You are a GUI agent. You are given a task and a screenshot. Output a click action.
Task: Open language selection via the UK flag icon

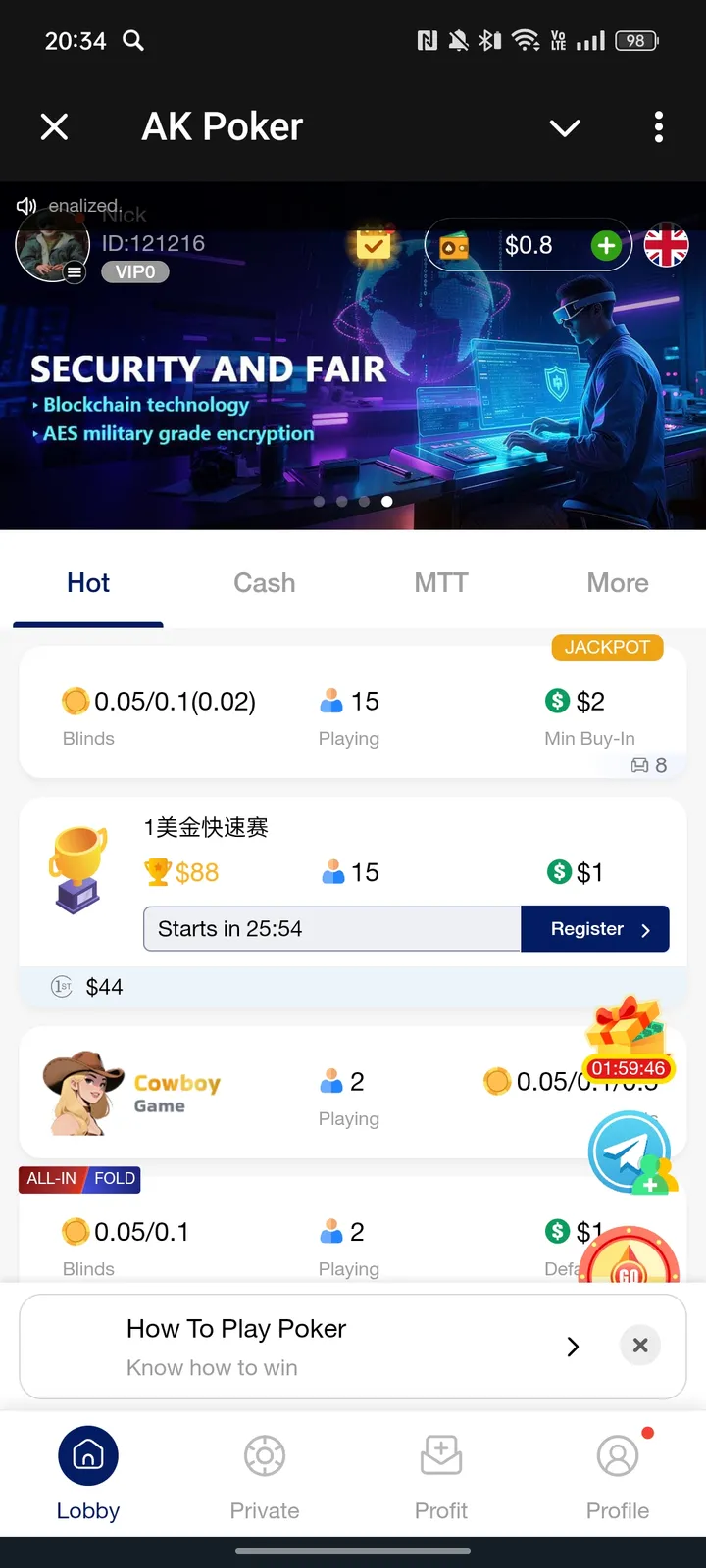pyautogui.click(x=667, y=245)
